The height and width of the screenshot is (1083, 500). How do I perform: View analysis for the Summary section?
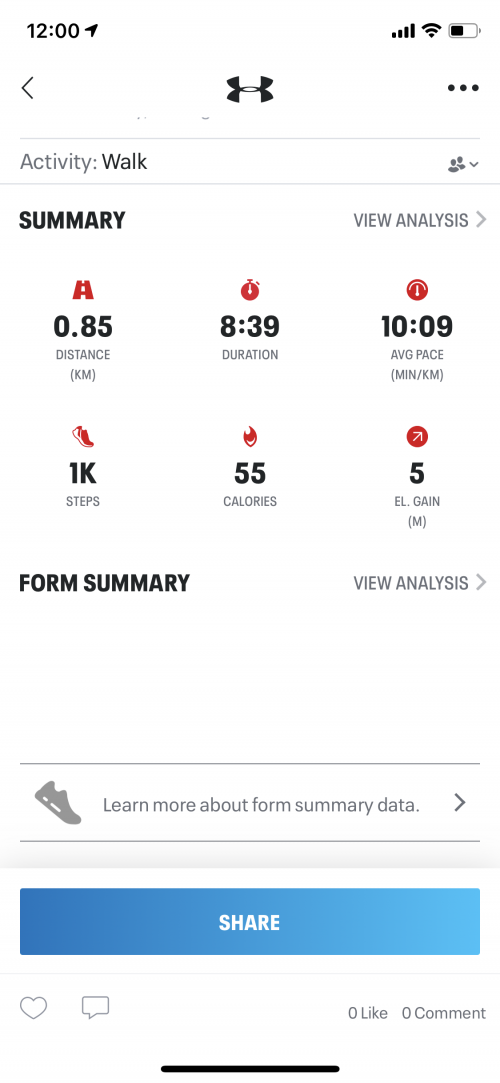click(420, 220)
